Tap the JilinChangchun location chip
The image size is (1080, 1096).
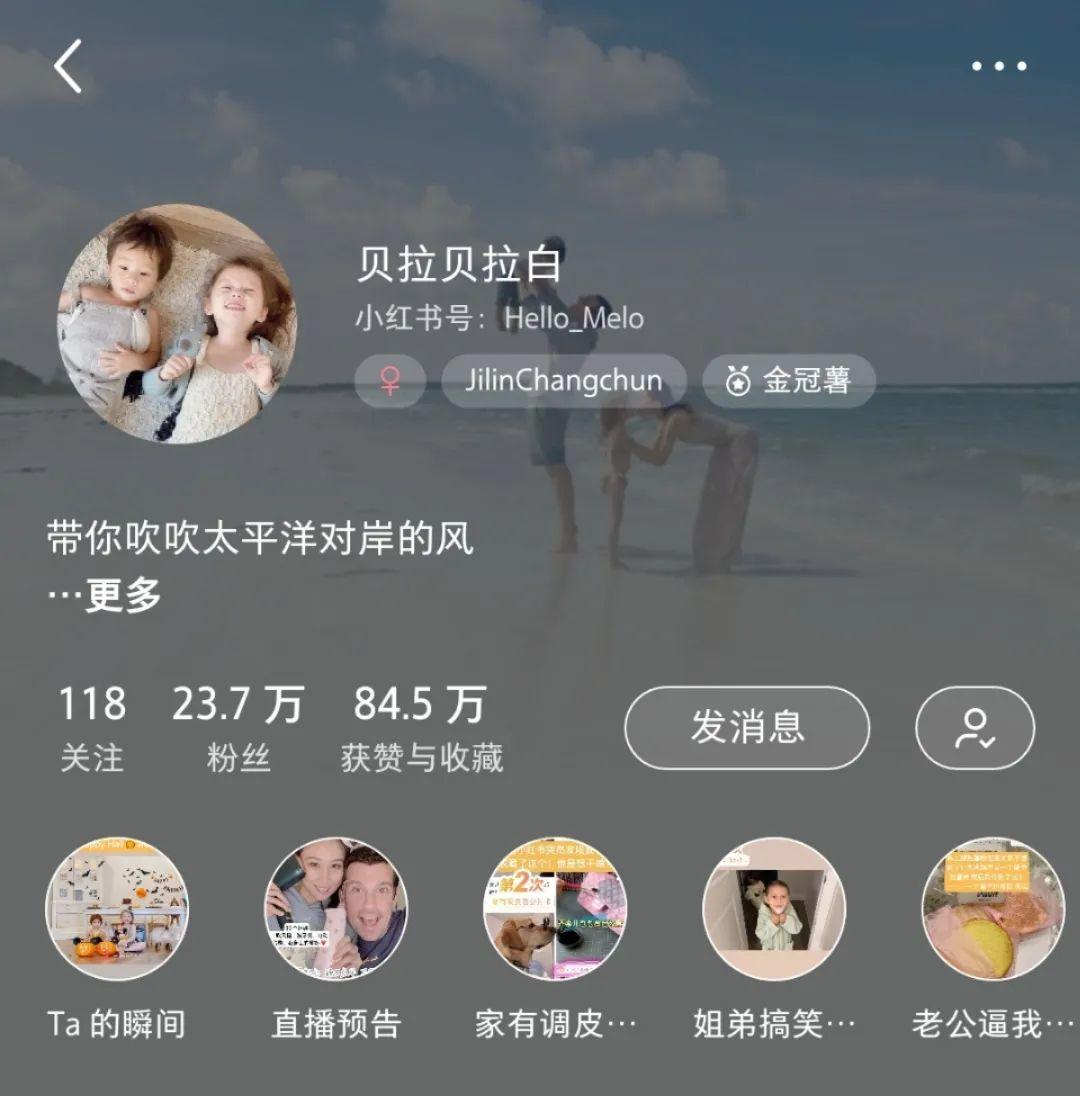564,381
